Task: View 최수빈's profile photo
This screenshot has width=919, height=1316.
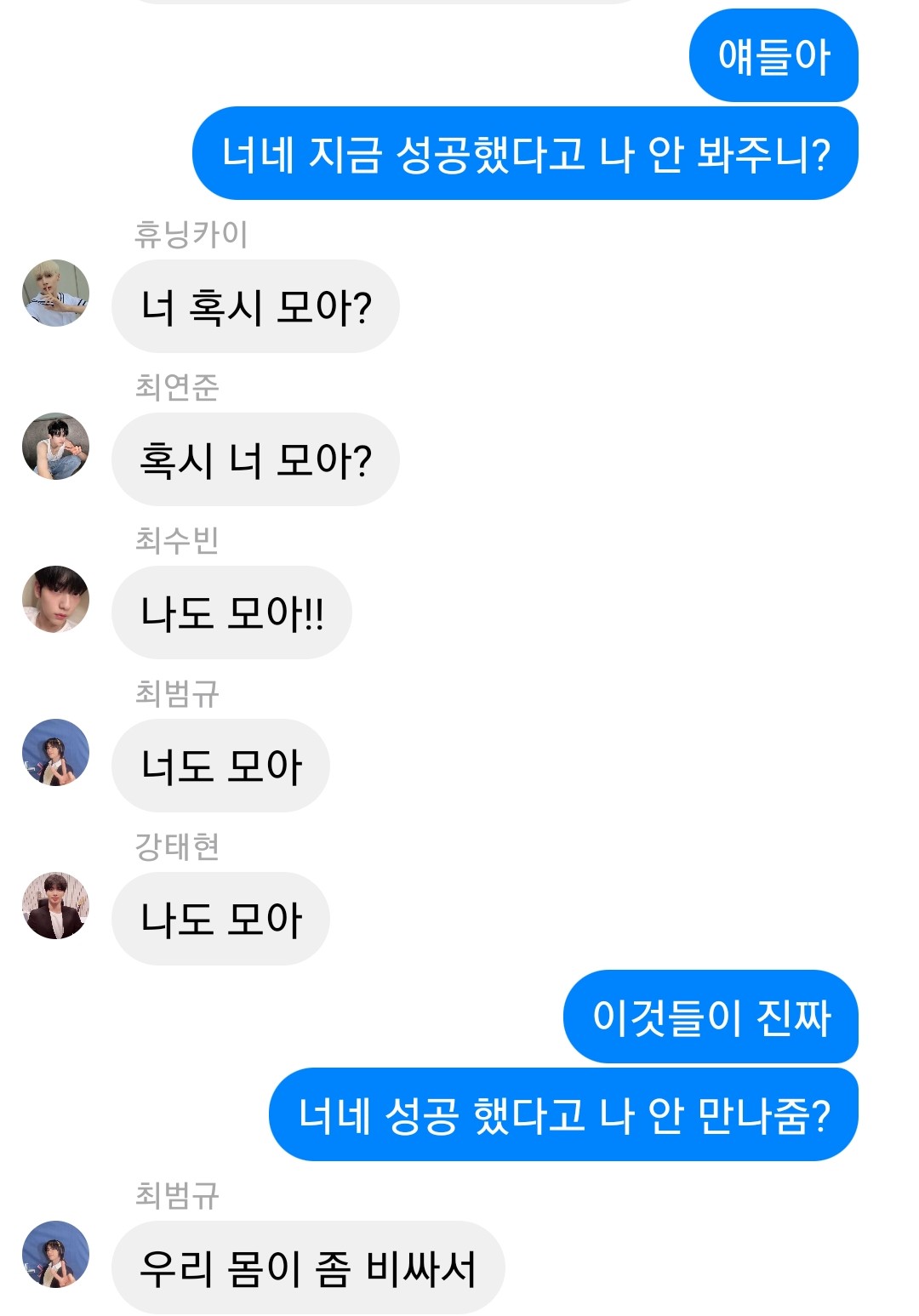Action: [55, 600]
